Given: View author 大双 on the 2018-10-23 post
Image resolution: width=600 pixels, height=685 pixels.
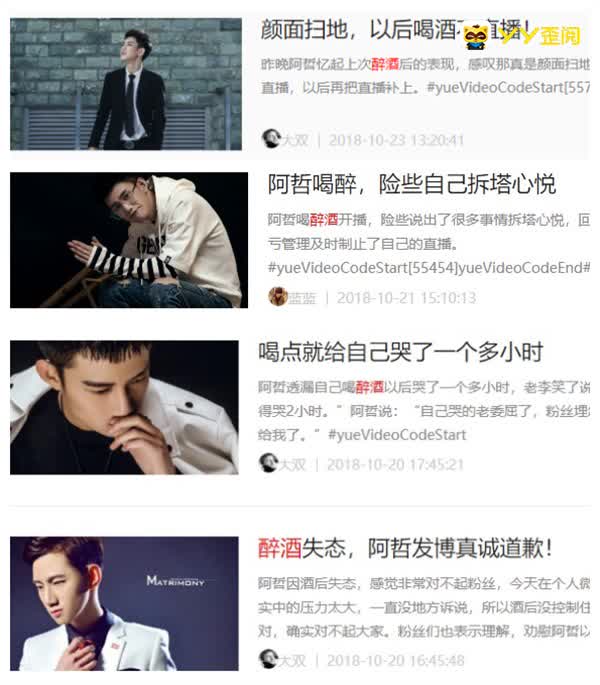Looking at the screenshot, I should pos(293,141).
